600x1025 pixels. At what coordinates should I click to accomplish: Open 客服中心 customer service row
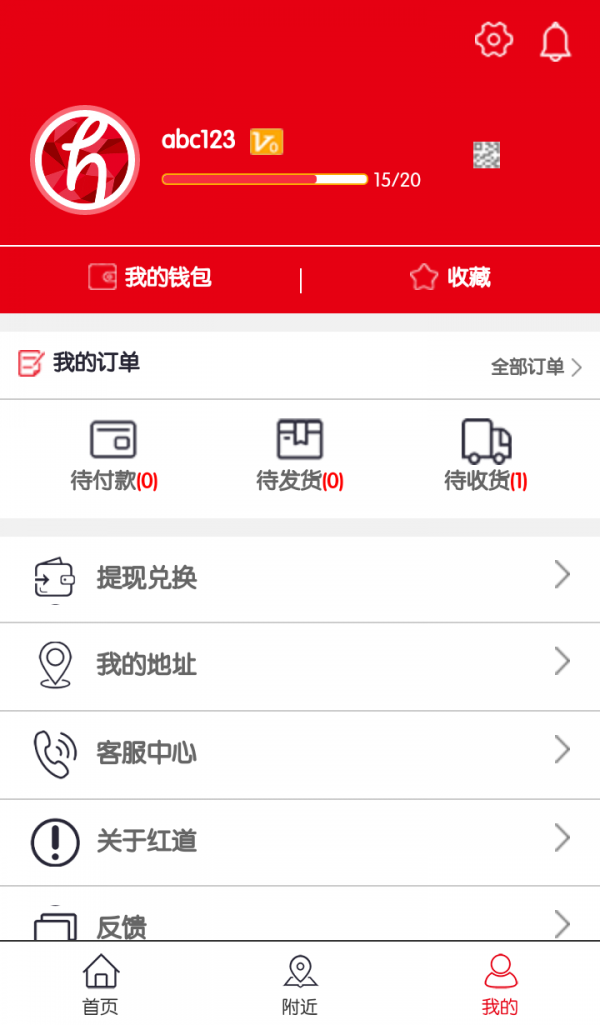click(300, 753)
